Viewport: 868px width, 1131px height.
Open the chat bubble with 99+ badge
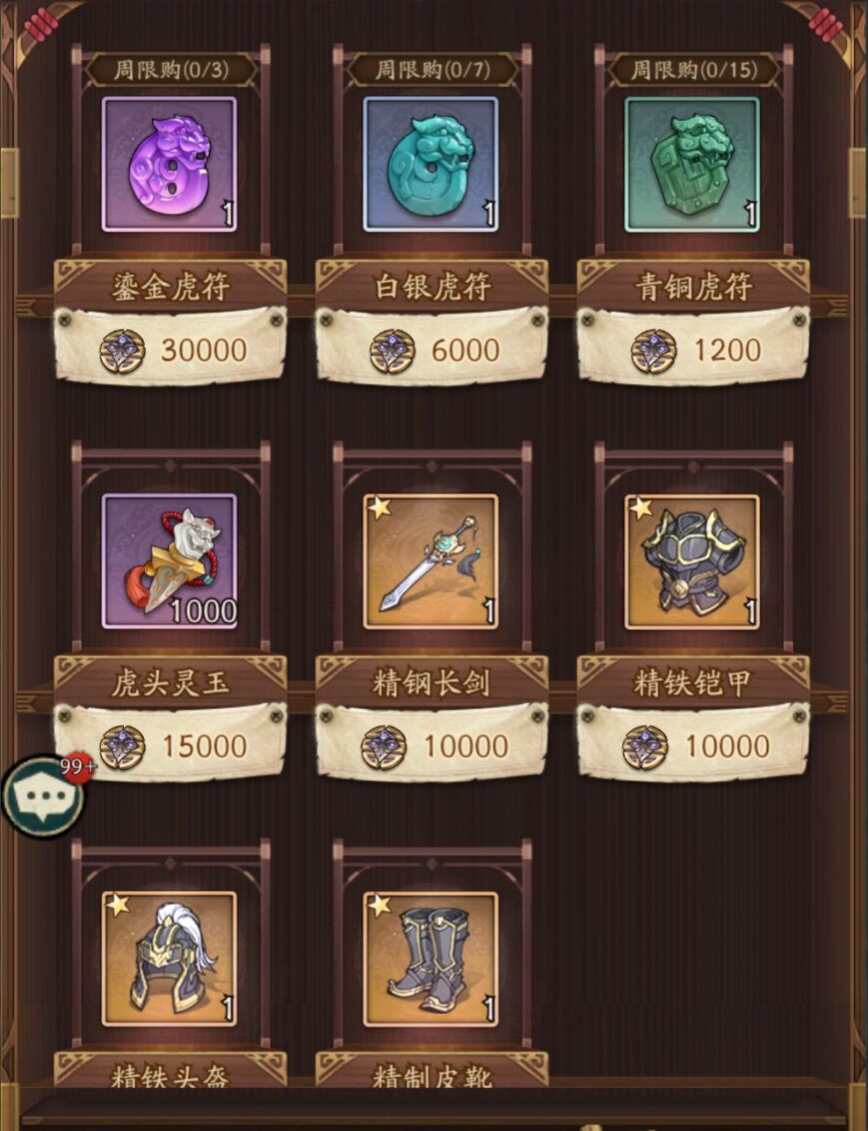click(42, 796)
